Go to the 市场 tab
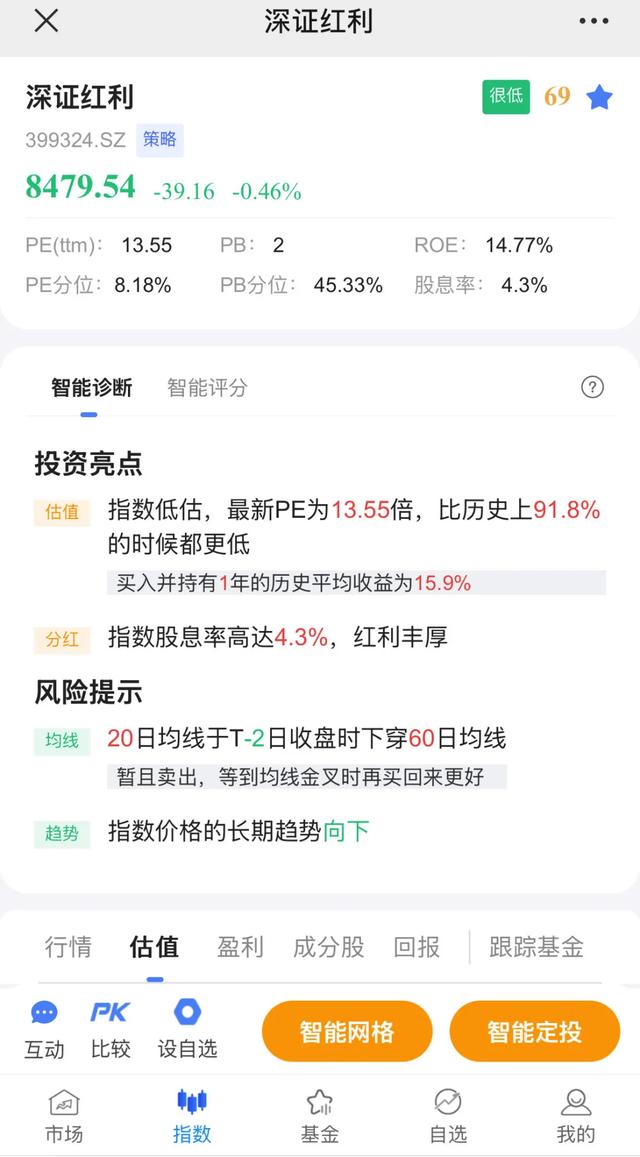 pos(64,1116)
